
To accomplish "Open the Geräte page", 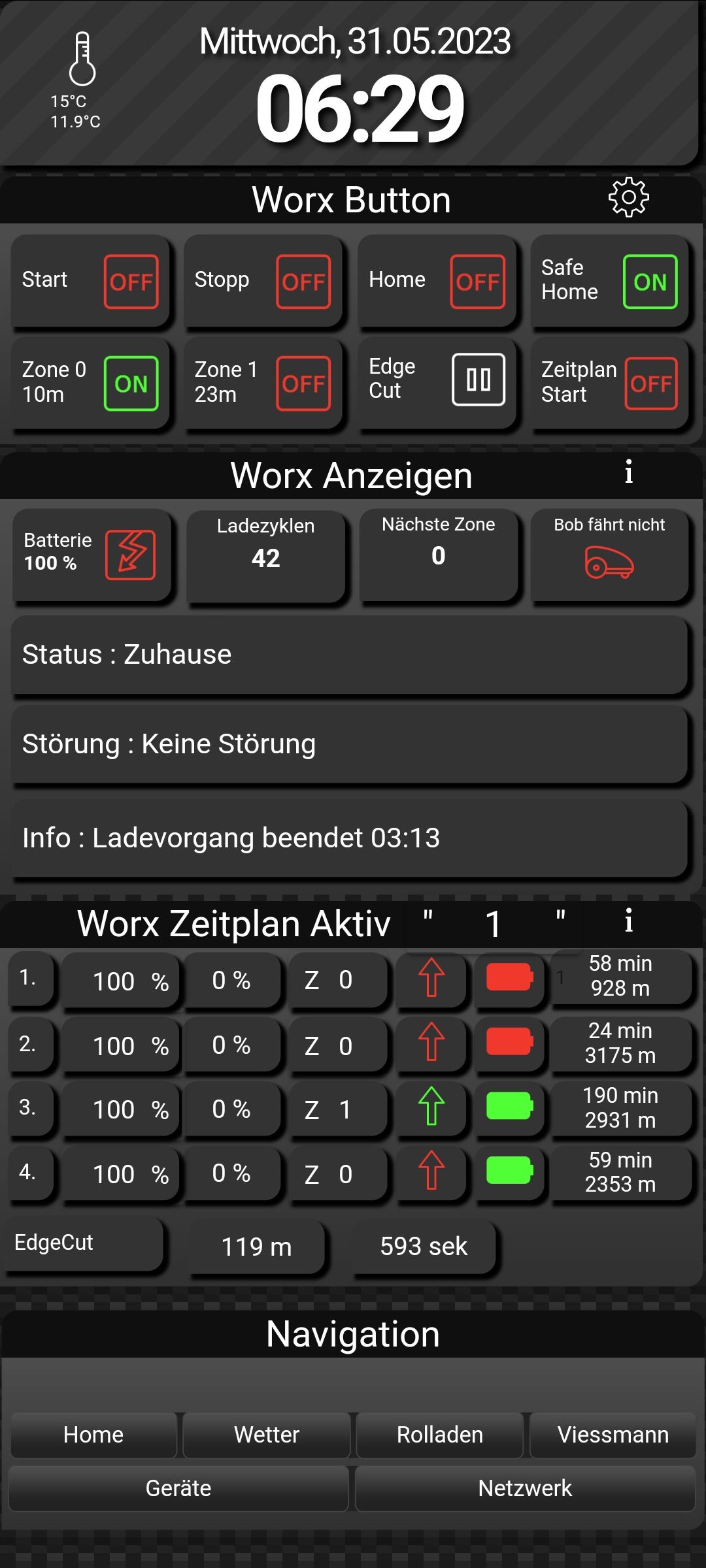I will click(x=178, y=1488).
